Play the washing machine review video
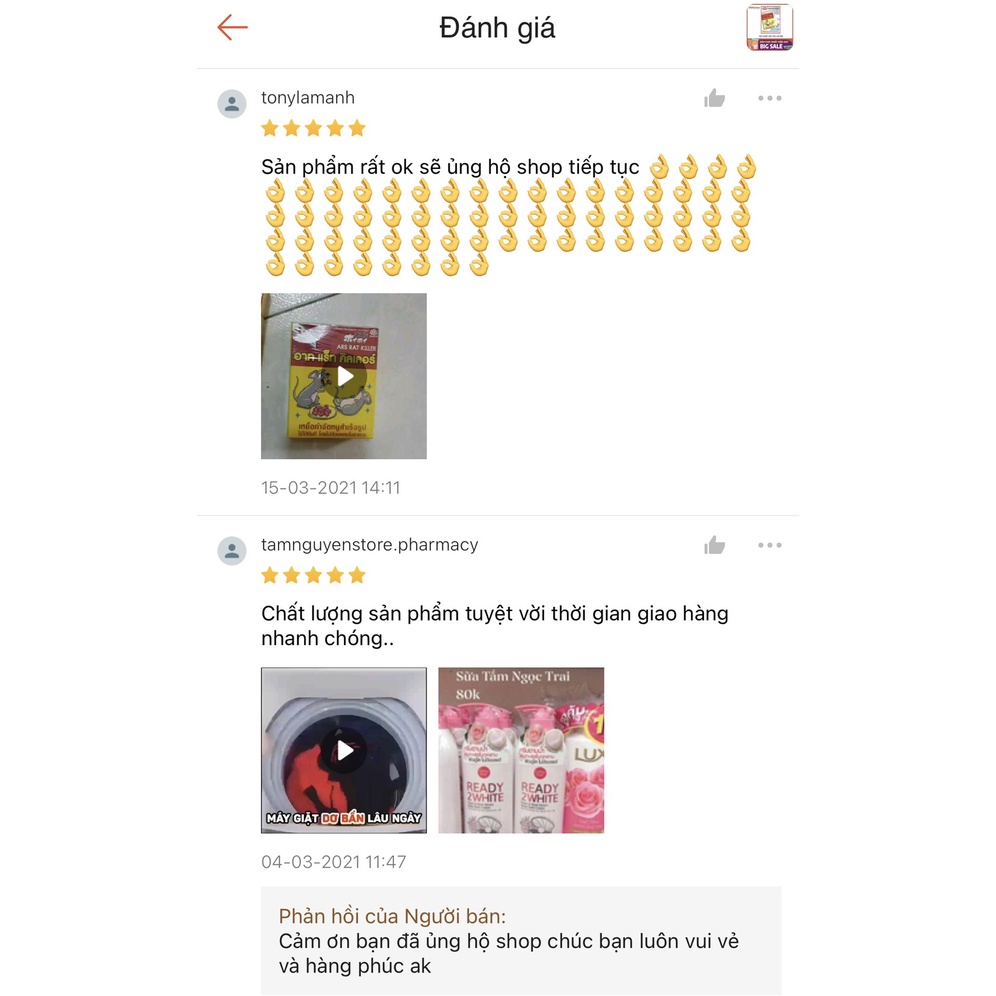Viewport: 996px width, 996px height. (344, 750)
